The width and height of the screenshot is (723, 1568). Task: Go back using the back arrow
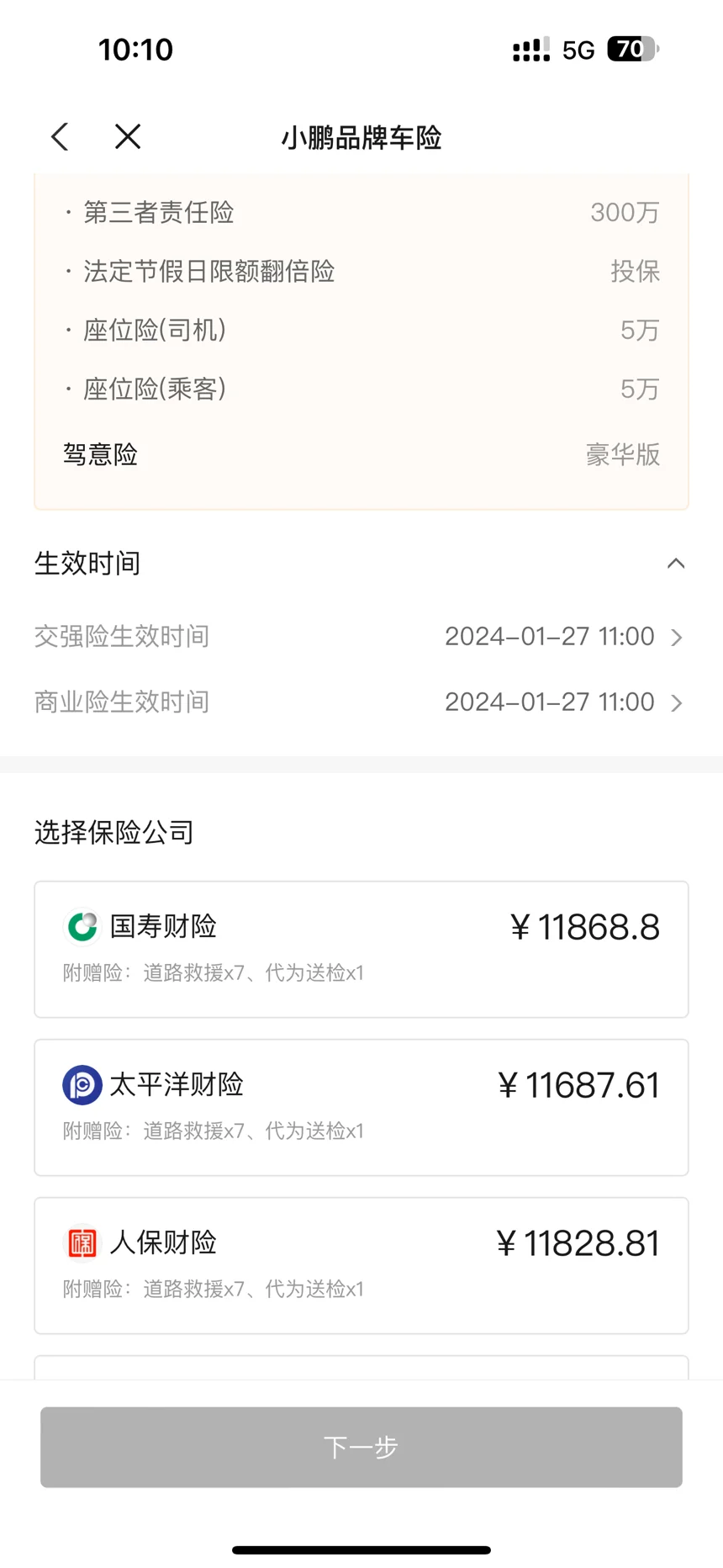point(60,137)
